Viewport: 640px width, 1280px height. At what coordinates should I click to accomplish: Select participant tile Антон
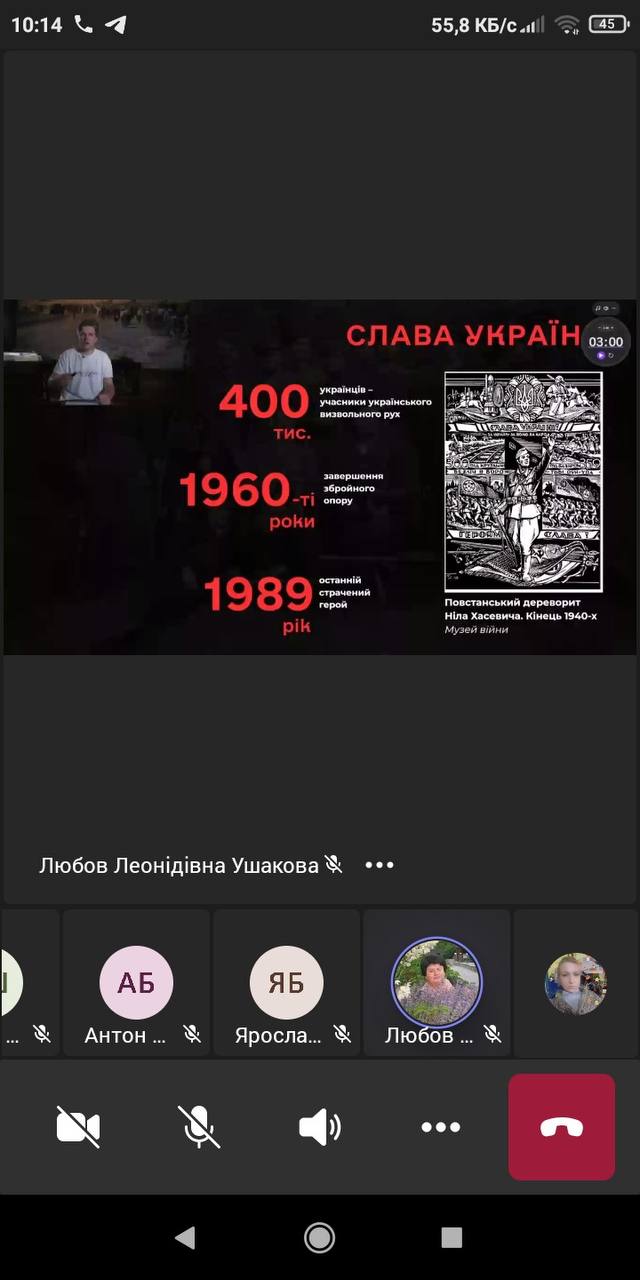click(x=136, y=982)
